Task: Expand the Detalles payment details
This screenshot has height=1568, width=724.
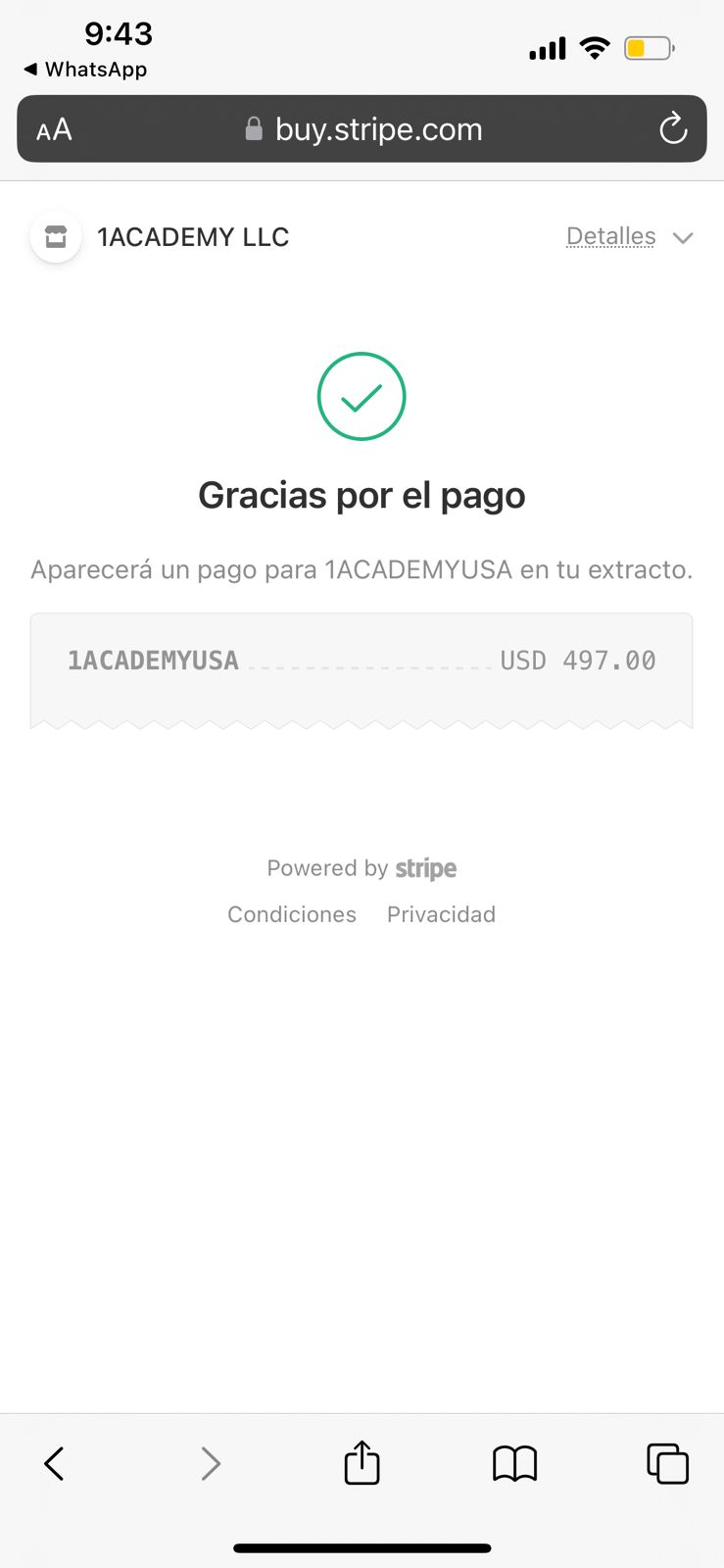Action: coord(629,237)
